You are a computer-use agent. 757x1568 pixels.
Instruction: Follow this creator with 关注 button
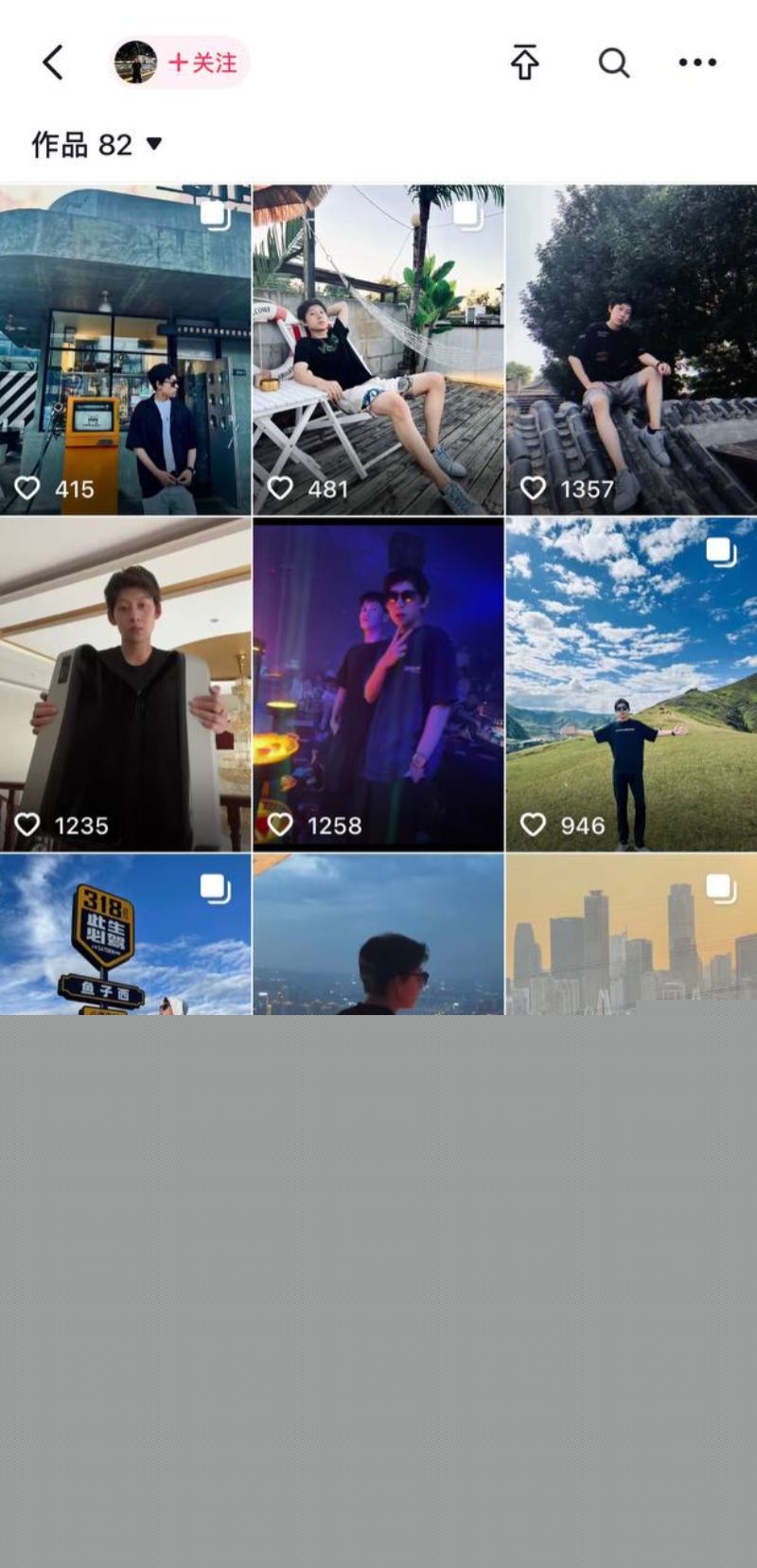[202, 62]
